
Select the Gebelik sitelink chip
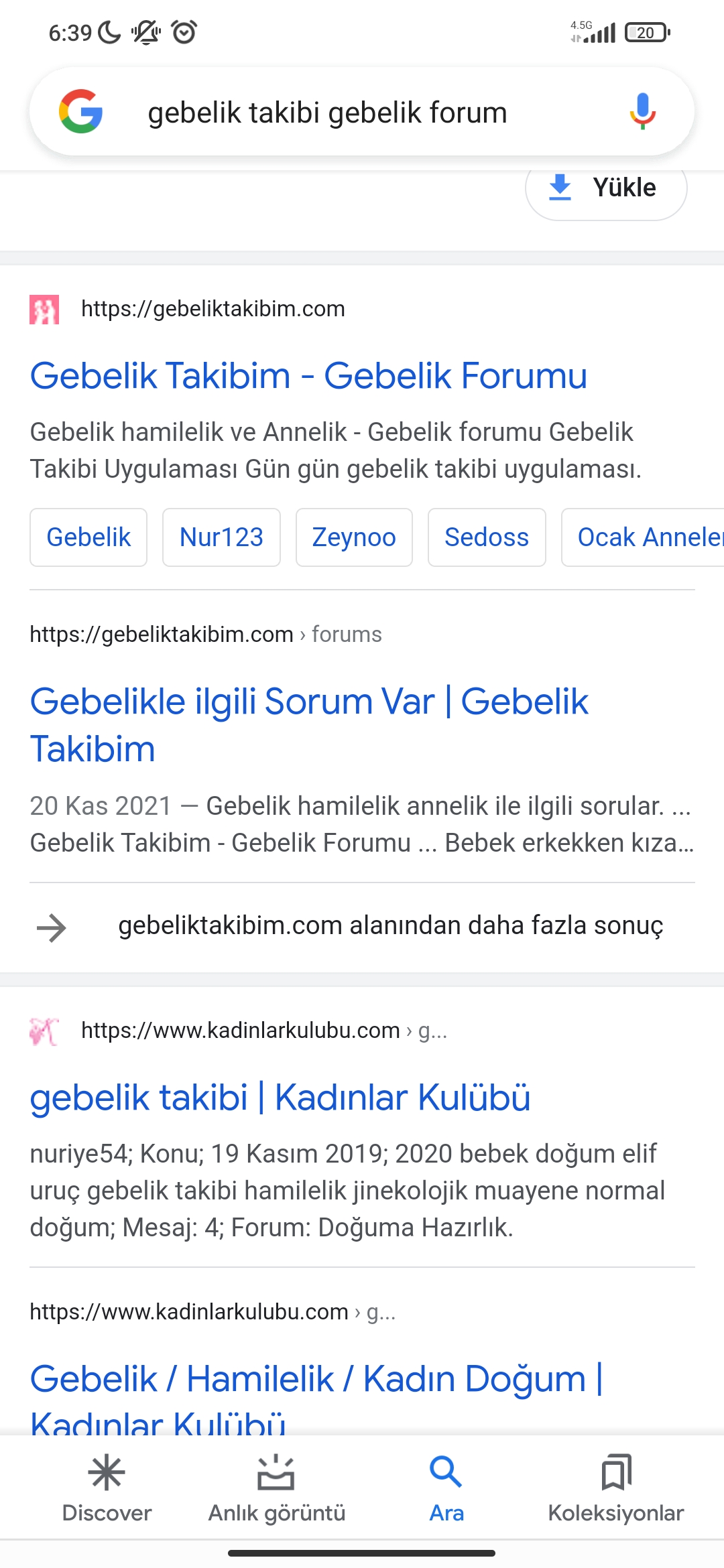pos(88,537)
